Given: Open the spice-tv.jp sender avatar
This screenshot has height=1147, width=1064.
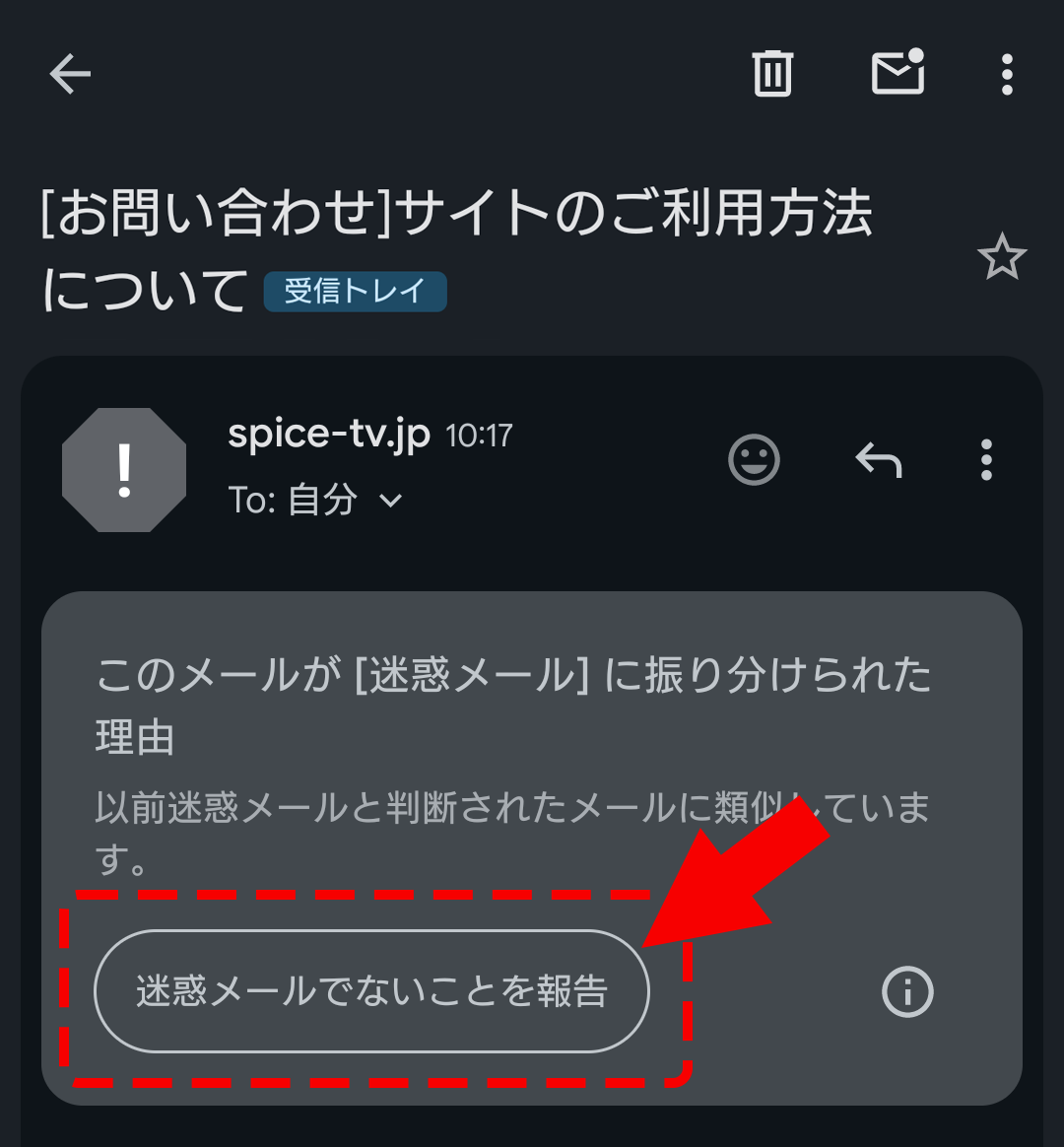Looking at the screenshot, I should [x=124, y=470].
